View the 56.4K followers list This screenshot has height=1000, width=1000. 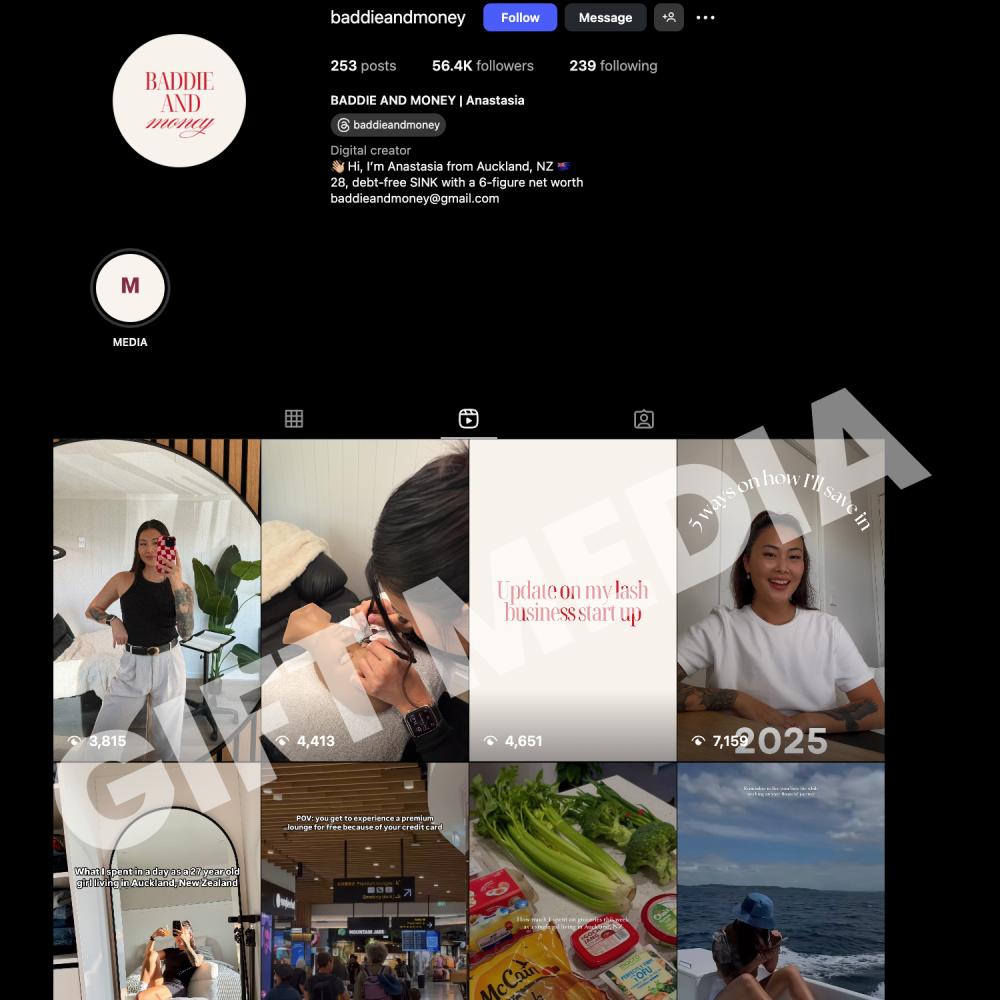482,66
